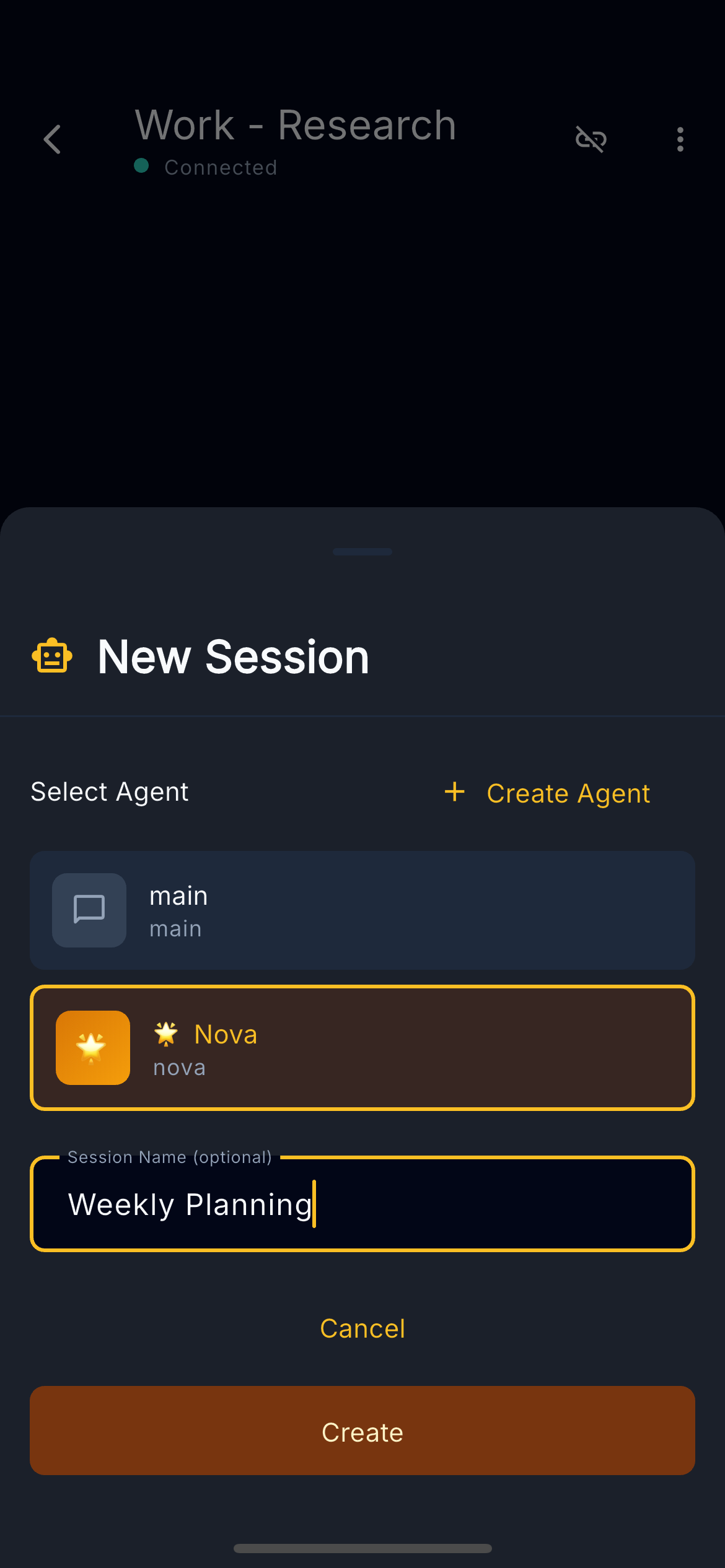Image resolution: width=725 pixels, height=1568 pixels.
Task: Tap Create to start the session
Action: click(362, 1431)
